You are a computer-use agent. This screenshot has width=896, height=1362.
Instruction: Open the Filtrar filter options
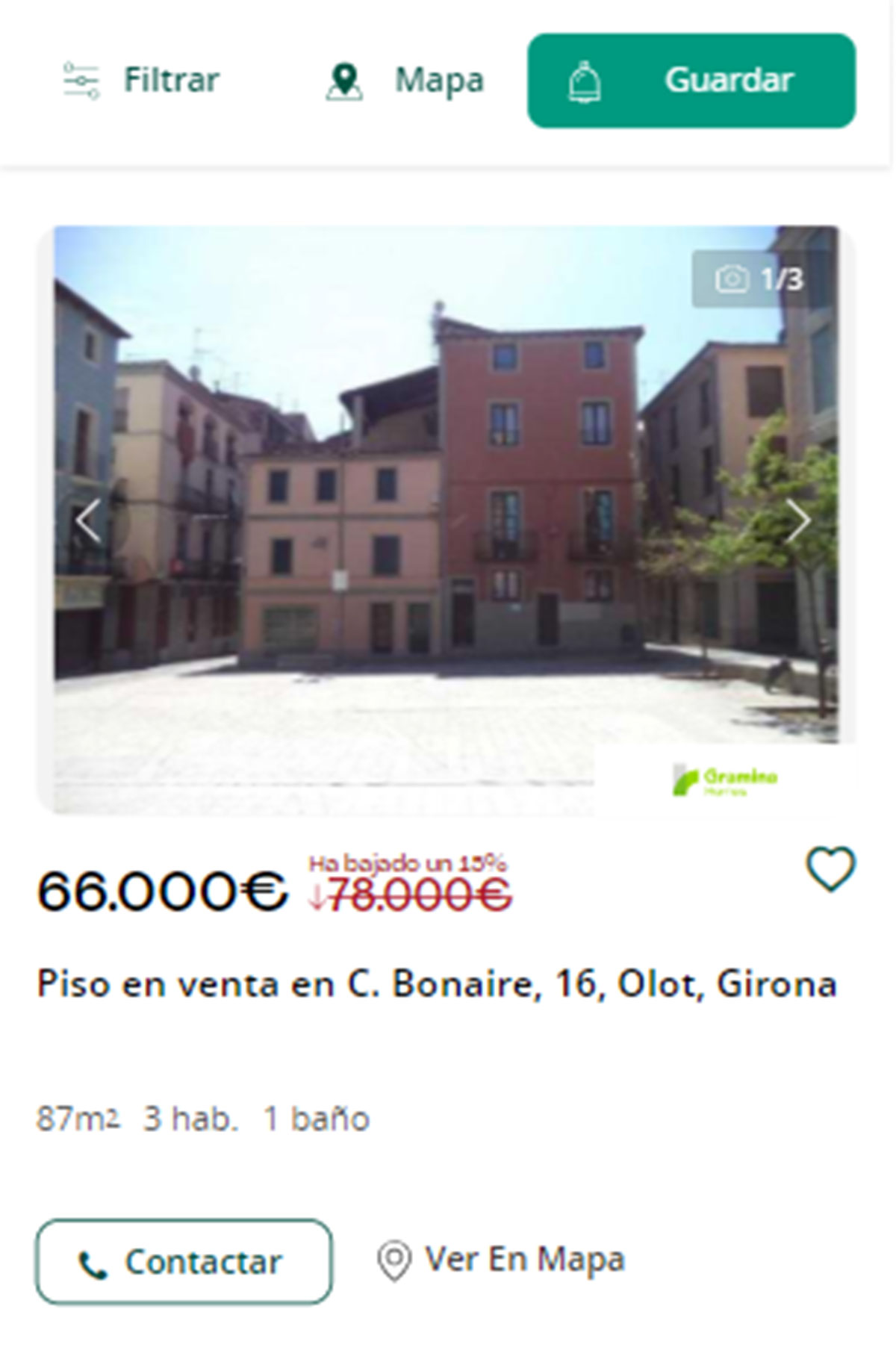tap(142, 80)
